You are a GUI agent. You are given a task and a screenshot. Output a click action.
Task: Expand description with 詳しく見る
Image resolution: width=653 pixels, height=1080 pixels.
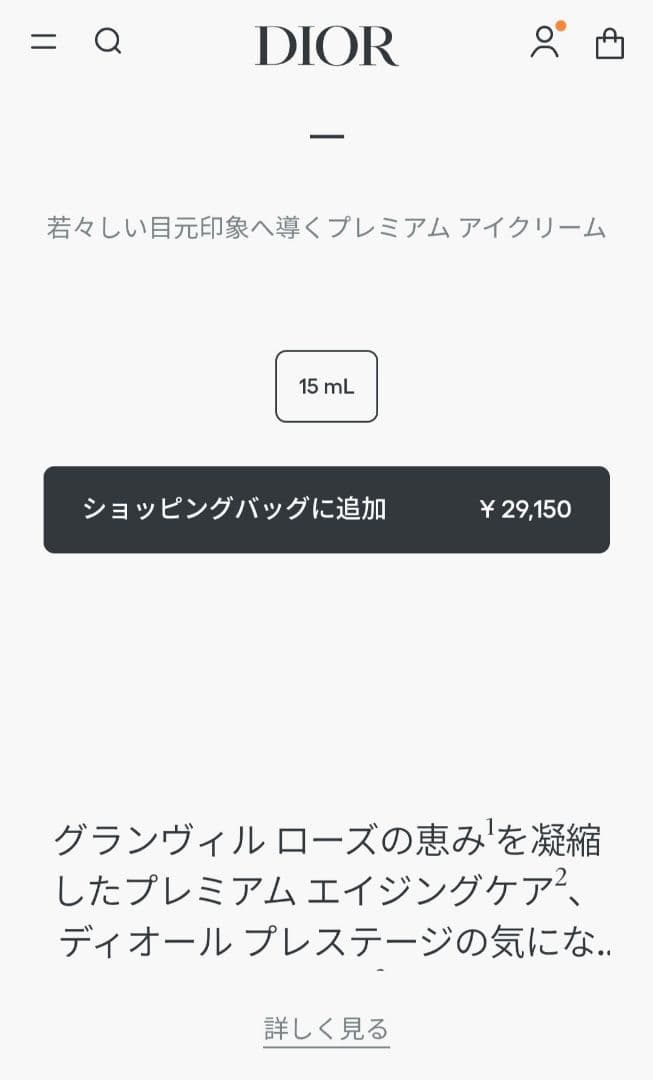326,1028
